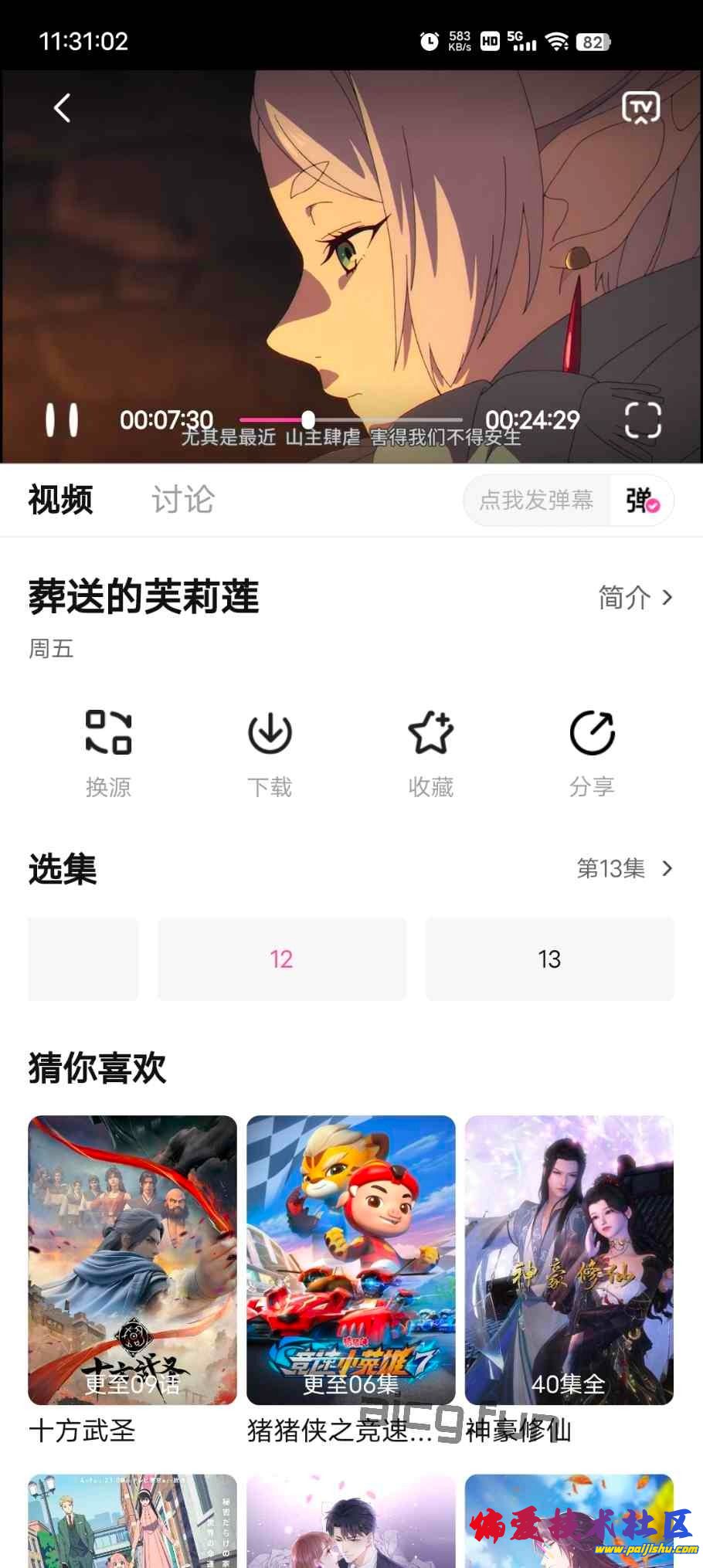Play episode 13
The height and width of the screenshot is (1568, 703).
549,959
